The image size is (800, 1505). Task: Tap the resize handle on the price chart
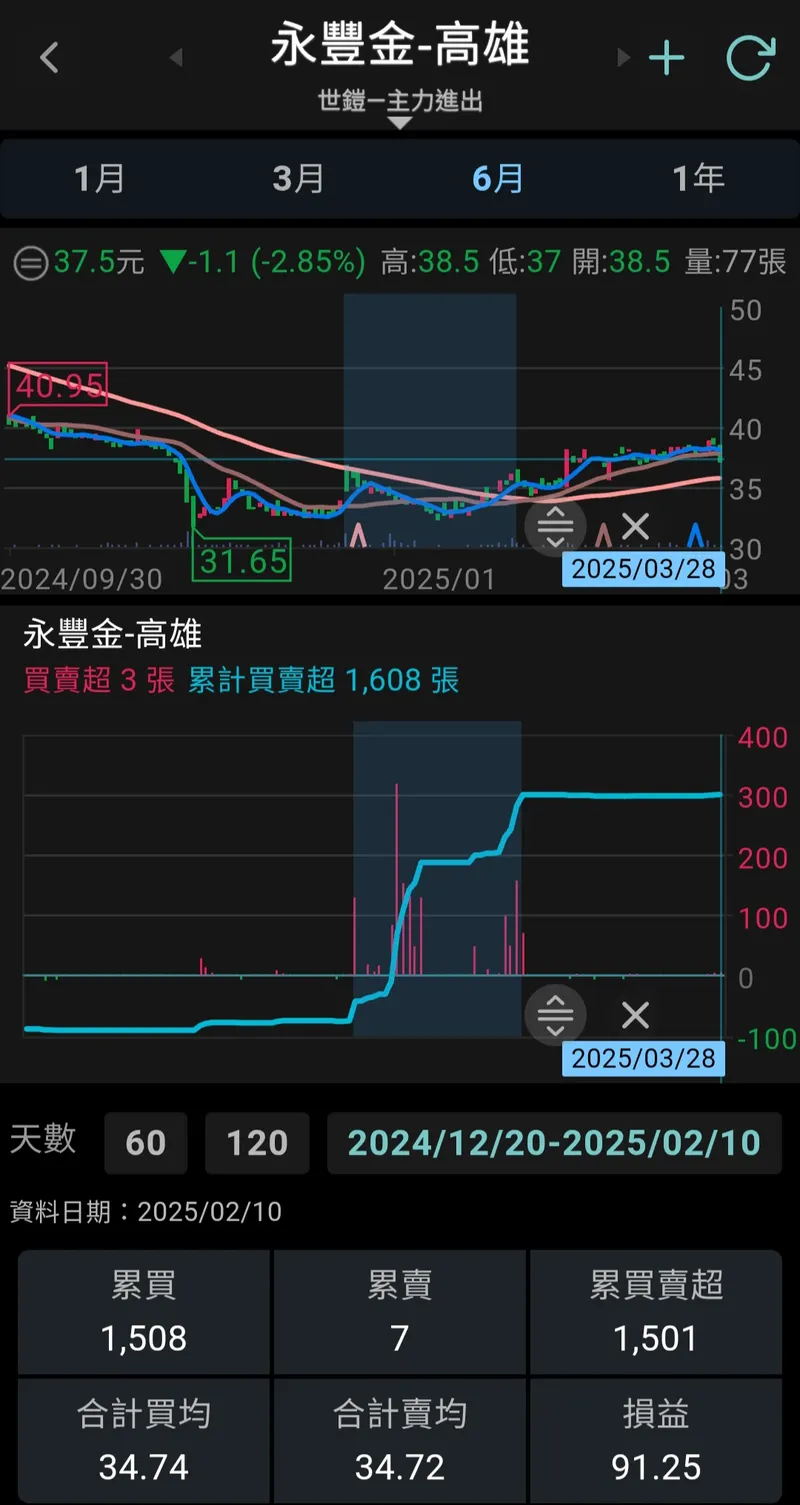pos(555,525)
